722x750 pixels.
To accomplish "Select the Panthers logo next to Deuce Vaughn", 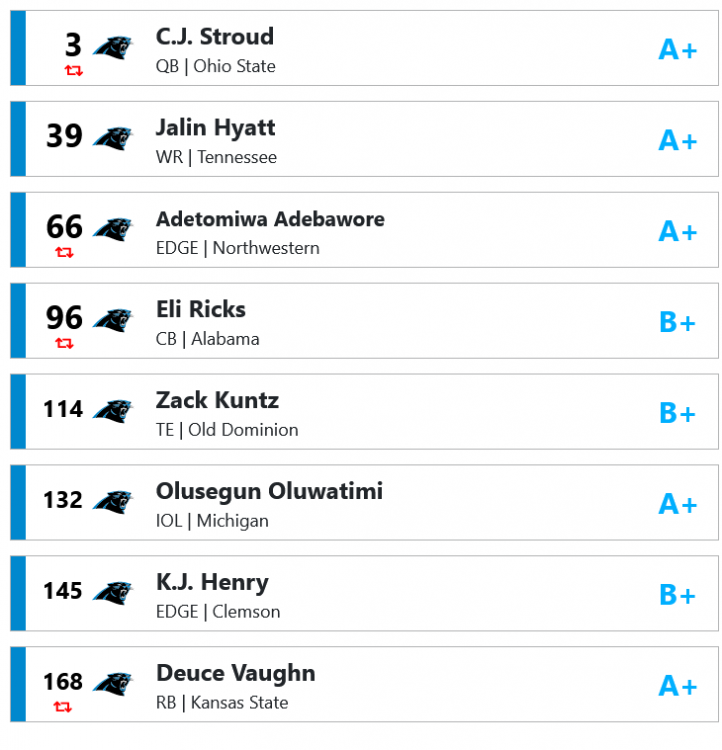I will click(110, 683).
